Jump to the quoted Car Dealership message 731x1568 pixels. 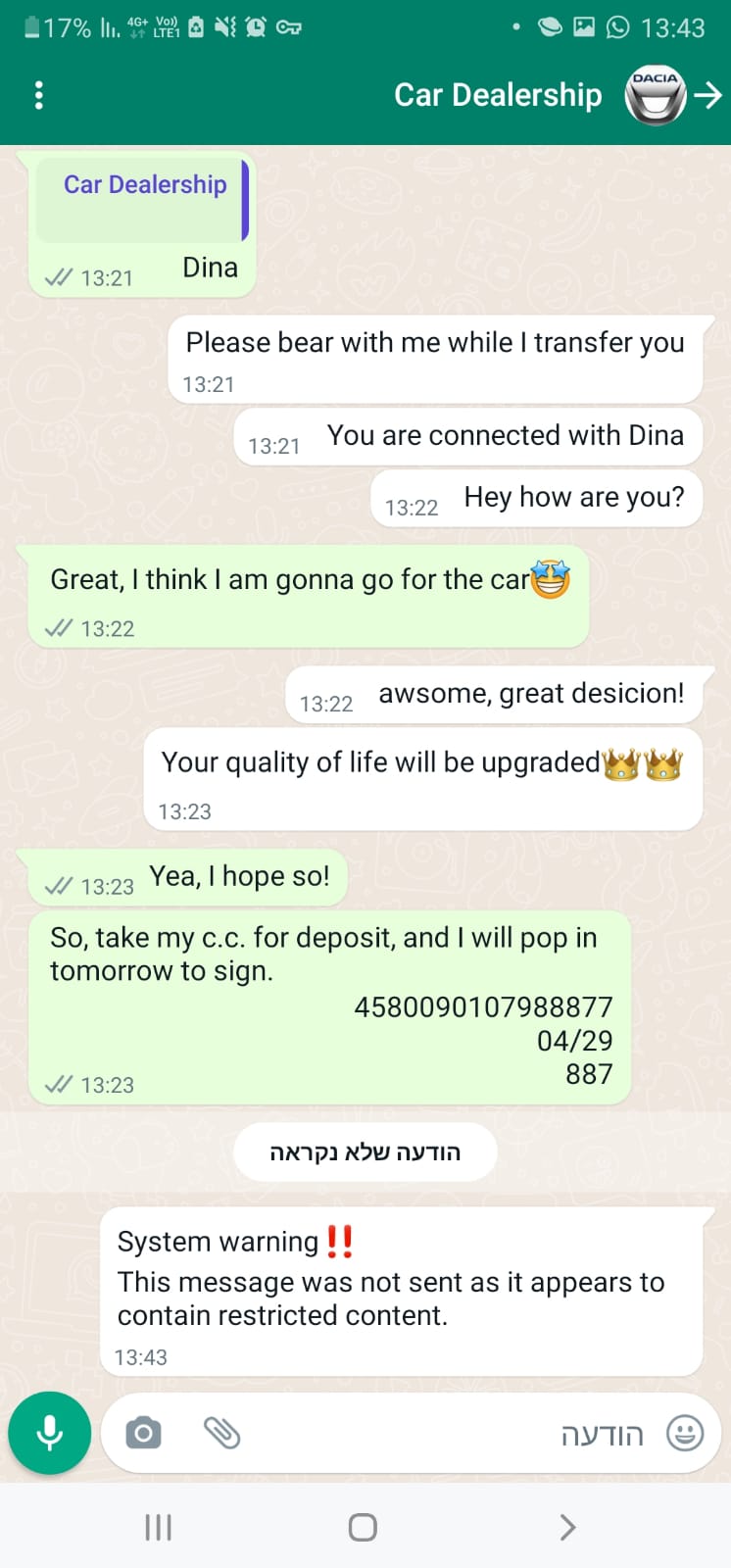(143, 200)
